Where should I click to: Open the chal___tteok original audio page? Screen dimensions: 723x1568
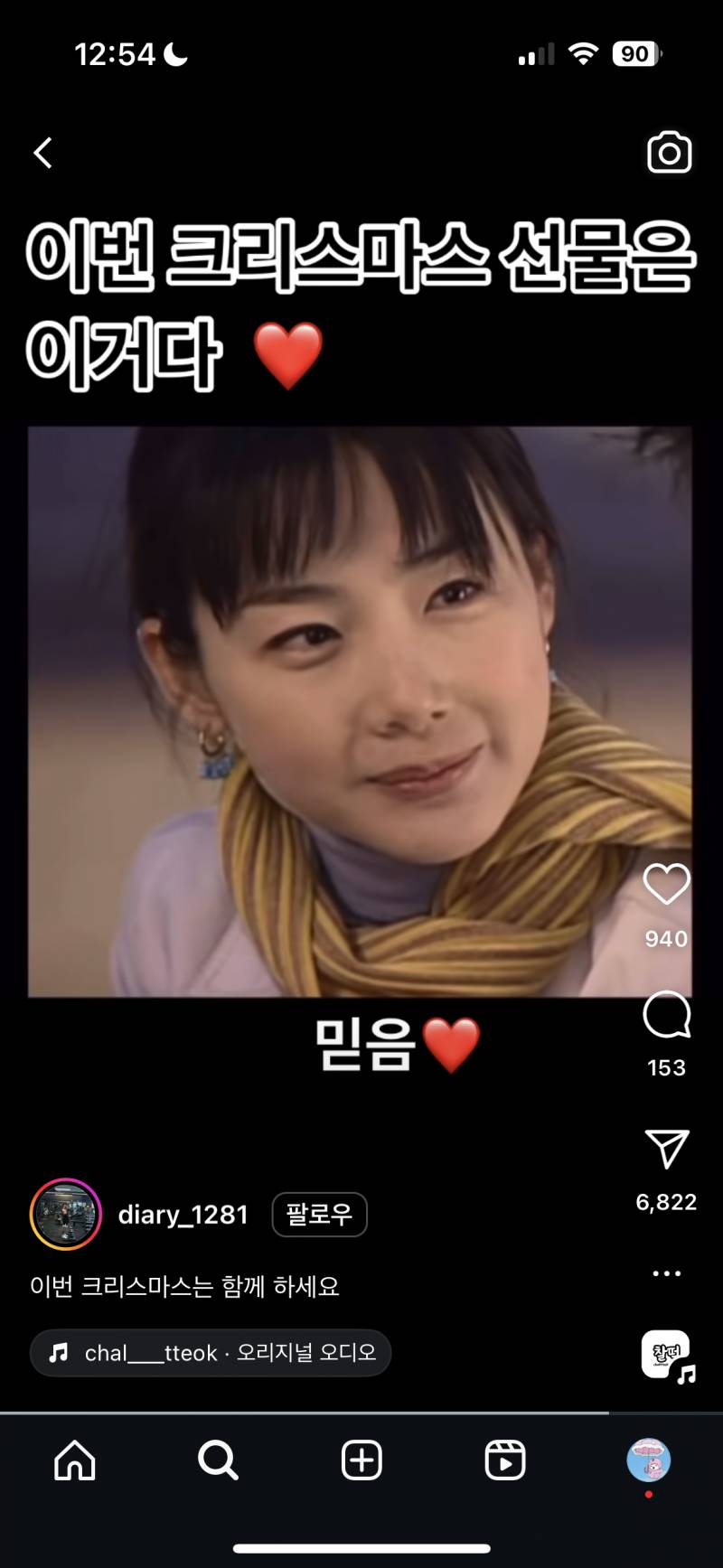coord(211,1352)
